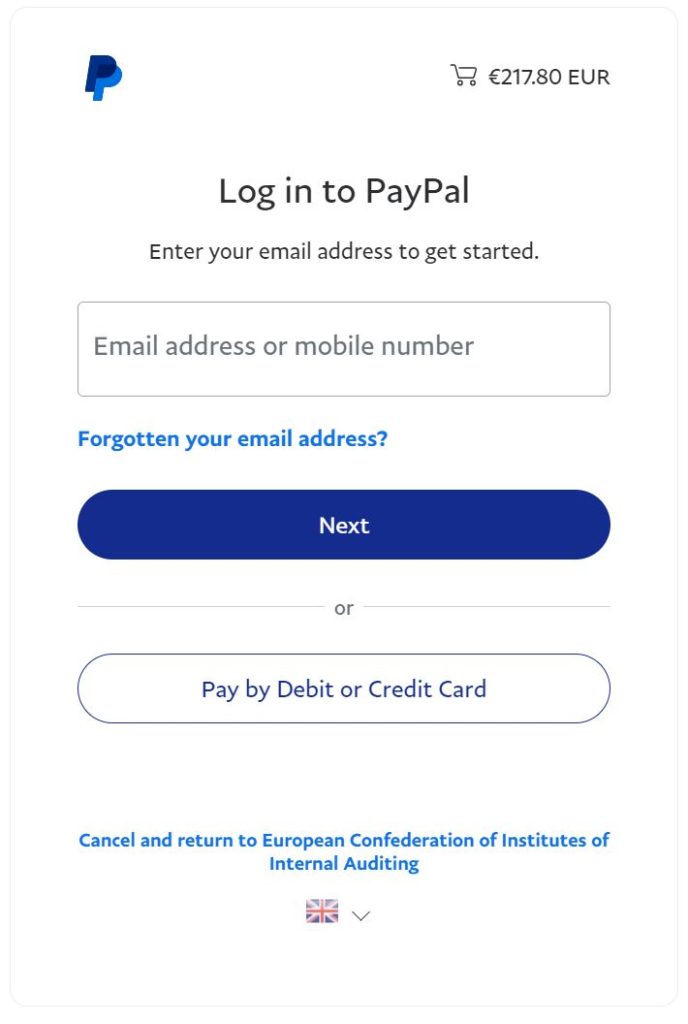This screenshot has height=1024, width=688.
Task: Cancel and return to European Confederation of Institutes
Action: 343,851
